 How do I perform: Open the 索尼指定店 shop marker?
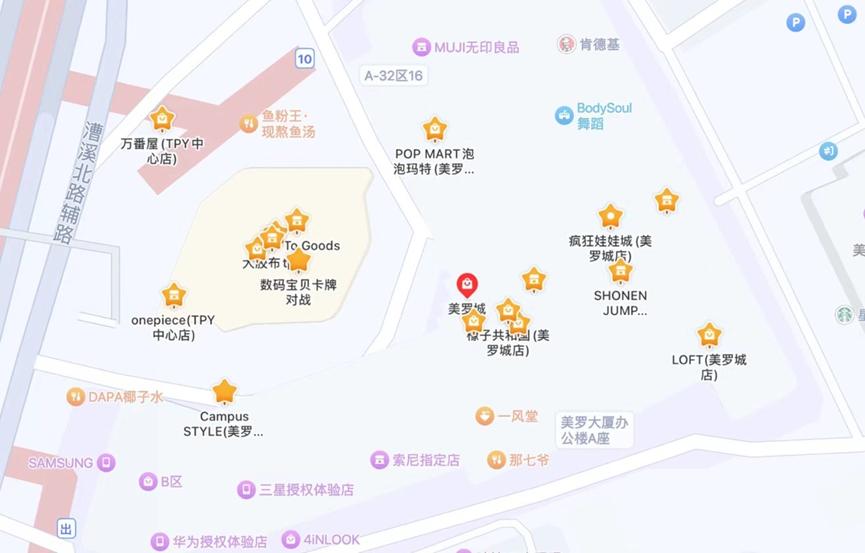pos(380,460)
